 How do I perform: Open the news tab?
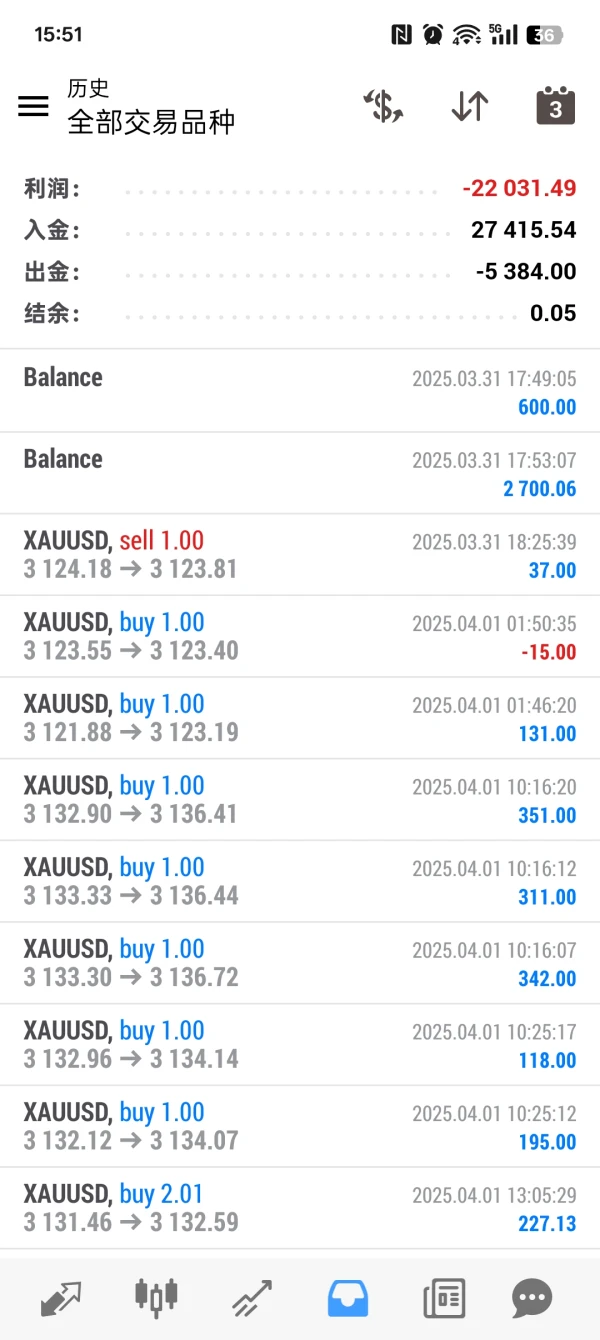[x=443, y=1298]
